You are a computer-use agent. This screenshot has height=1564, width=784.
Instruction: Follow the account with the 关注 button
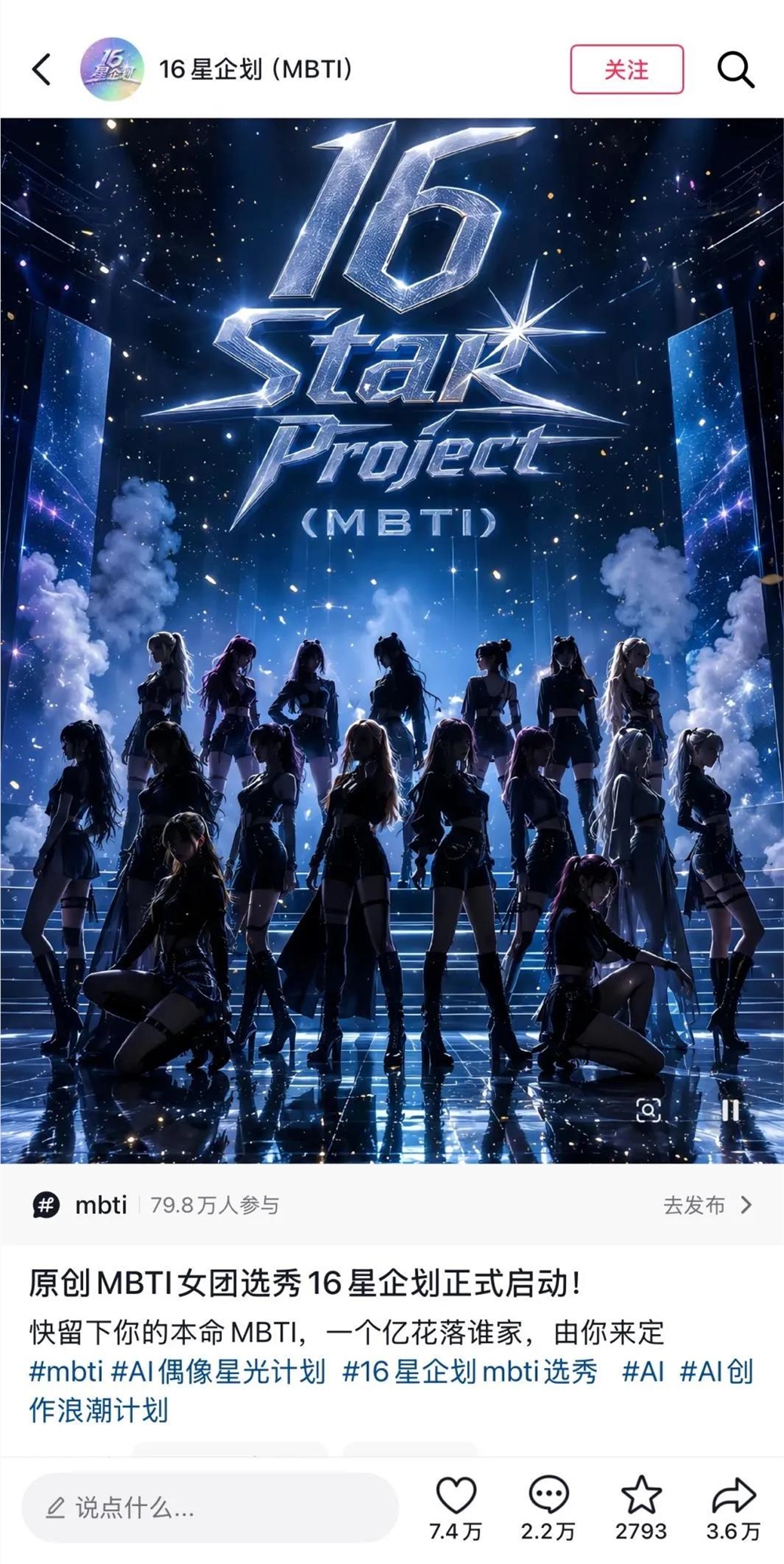(x=626, y=69)
